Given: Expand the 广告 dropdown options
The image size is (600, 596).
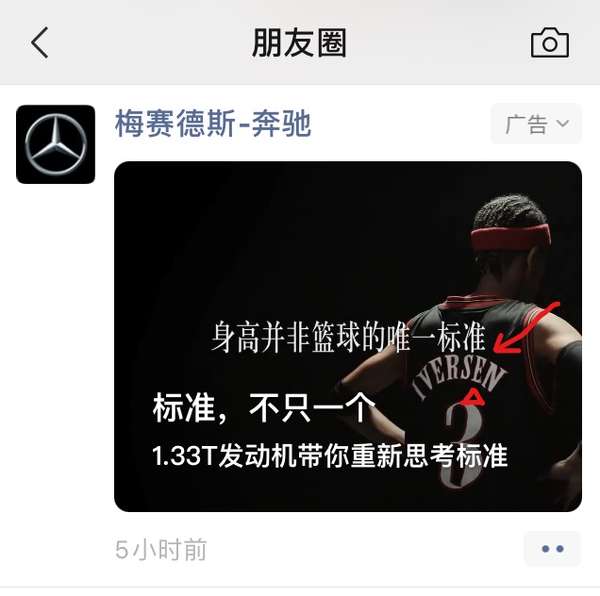Looking at the screenshot, I should (x=536, y=124).
